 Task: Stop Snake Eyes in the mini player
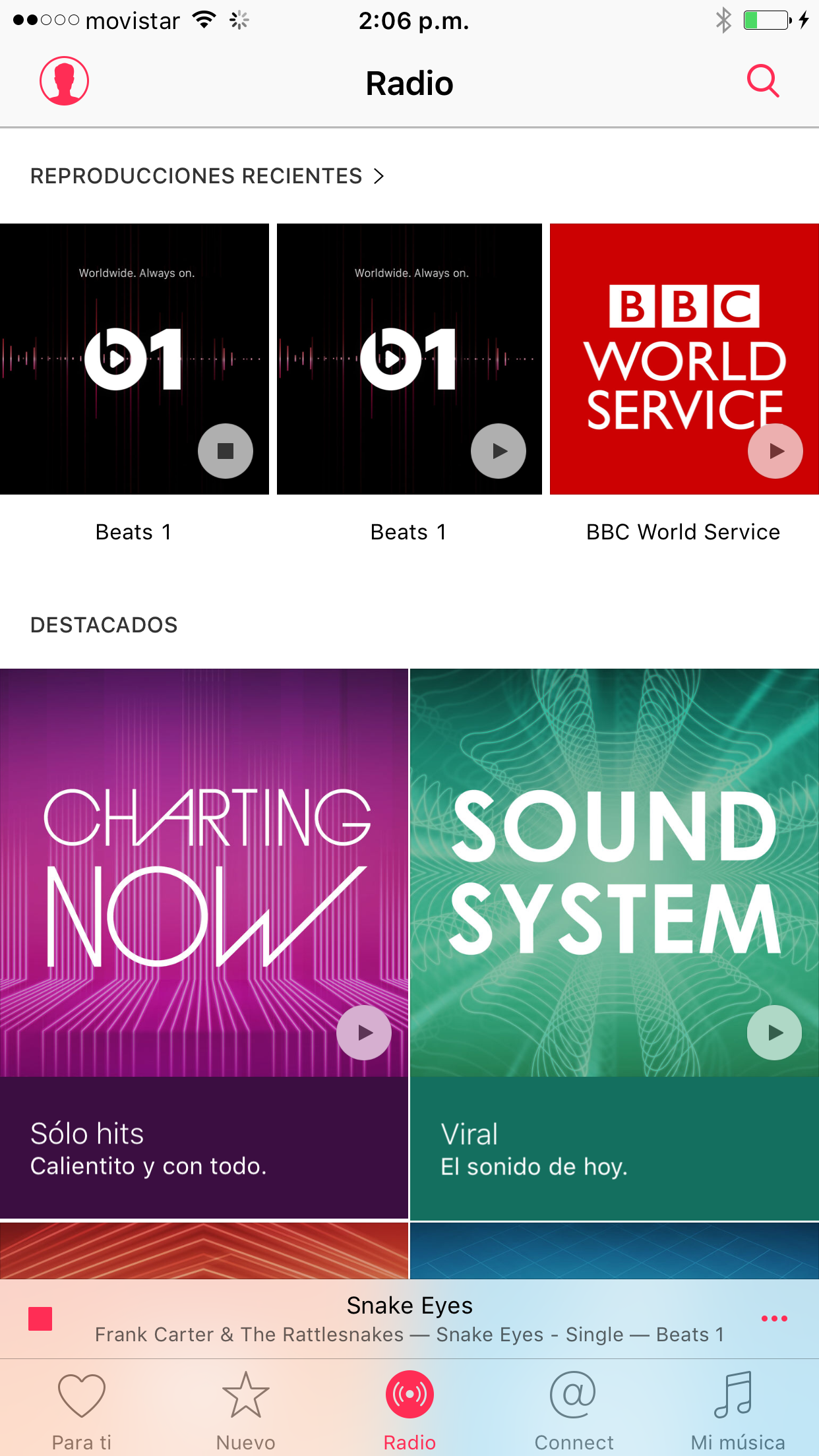(x=40, y=1319)
